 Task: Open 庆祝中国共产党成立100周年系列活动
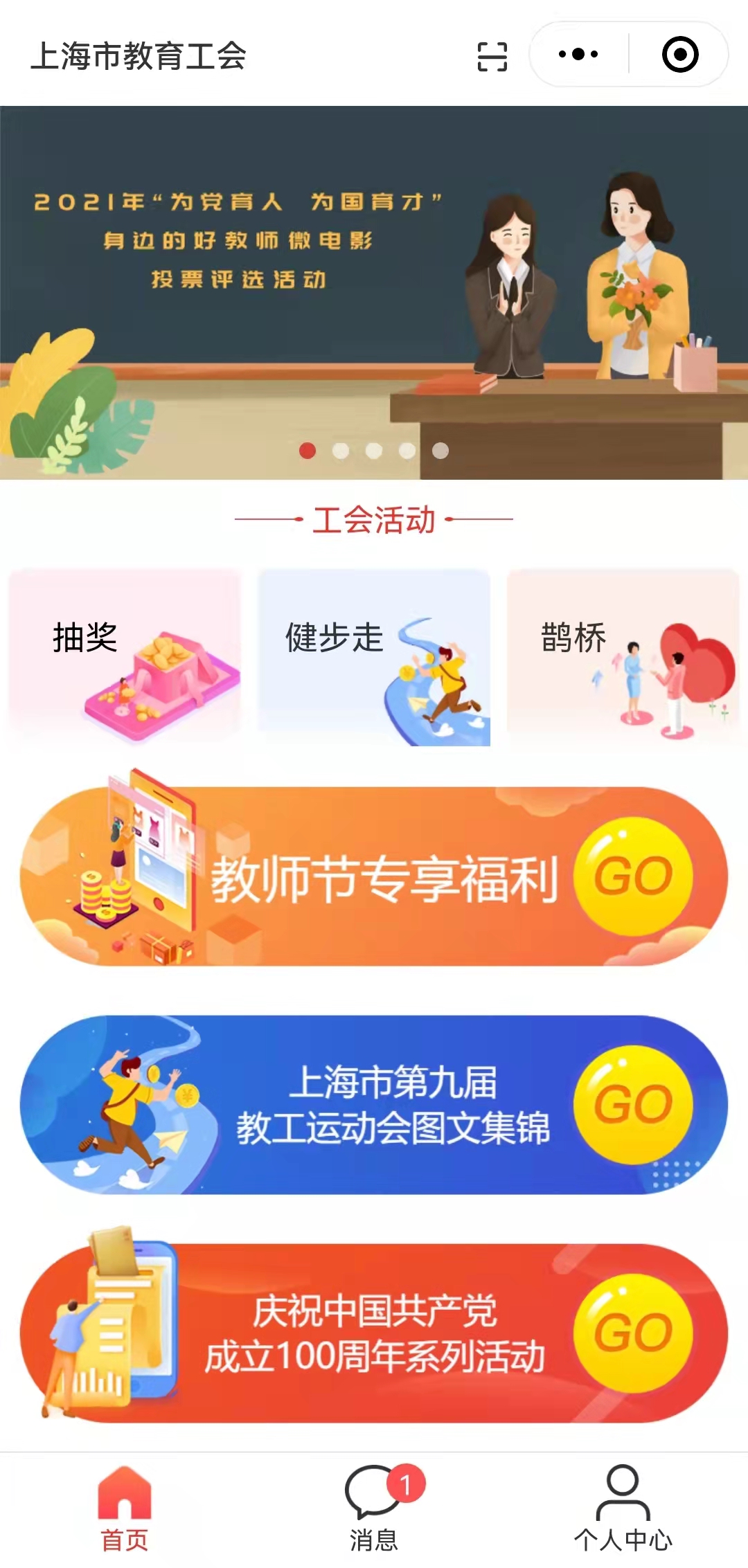[x=374, y=1333]
